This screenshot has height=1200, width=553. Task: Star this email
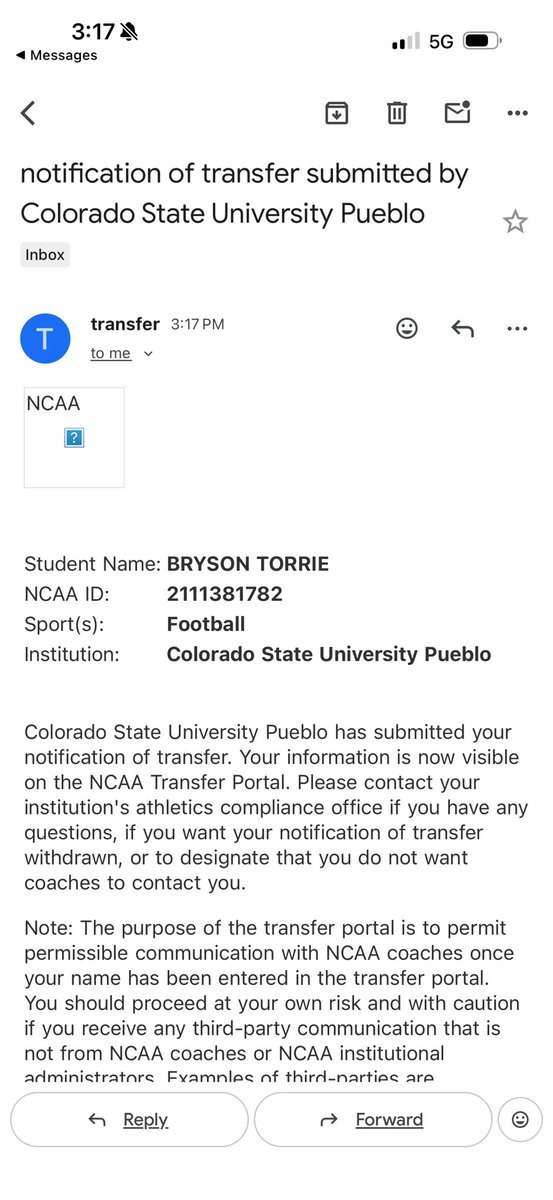click(x=515, y=221)
